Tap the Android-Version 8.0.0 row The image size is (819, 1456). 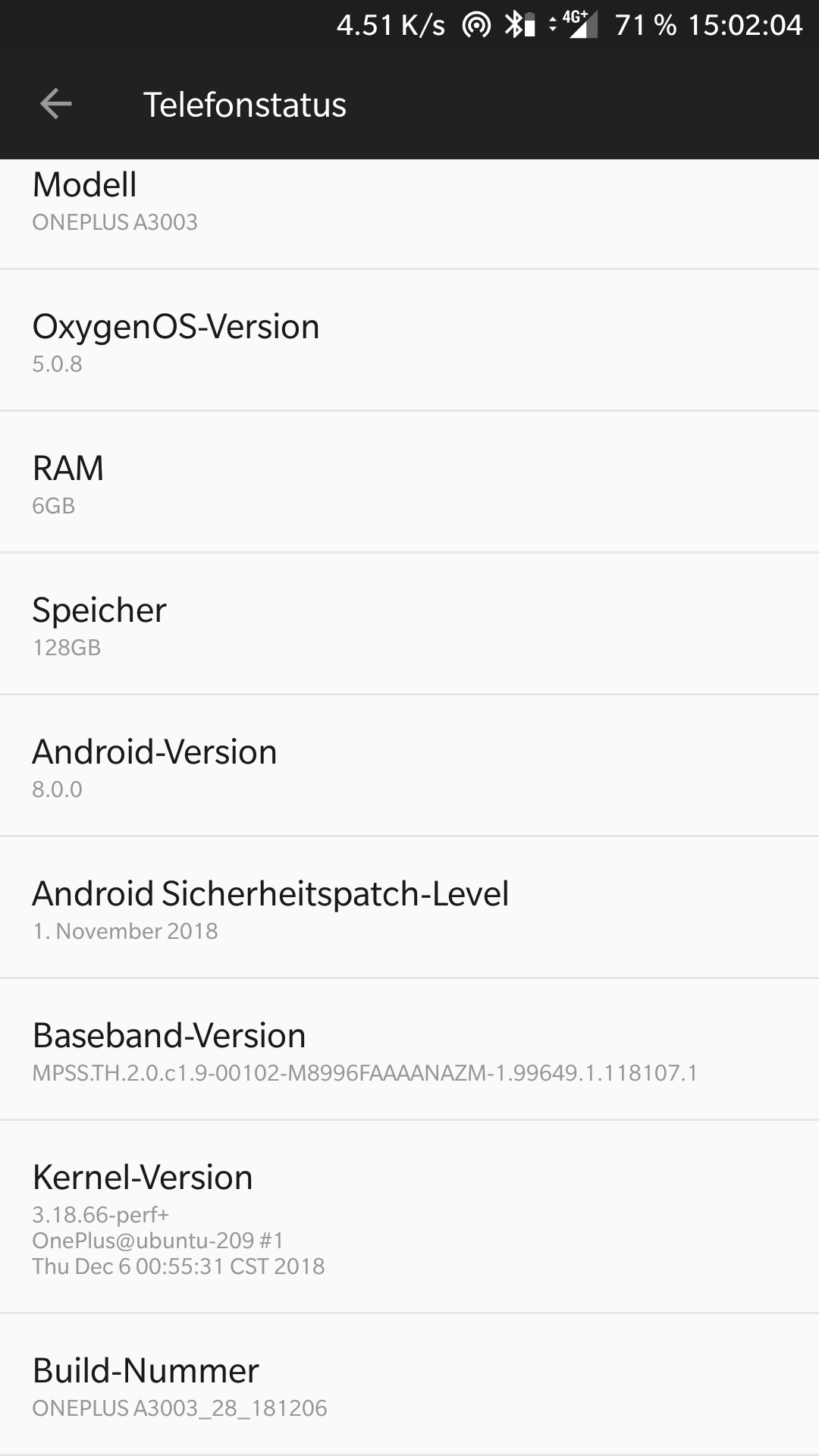(409, 767)
